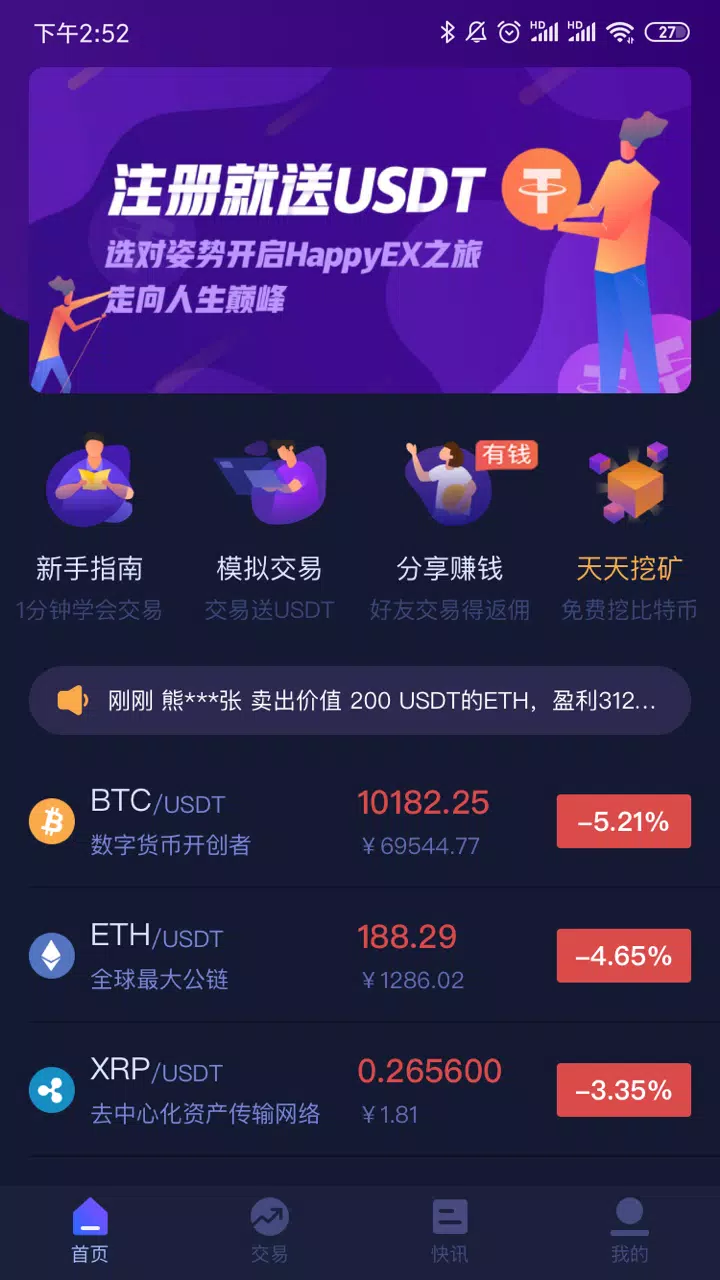Open the BTC/USDT market row

[360, 821]
